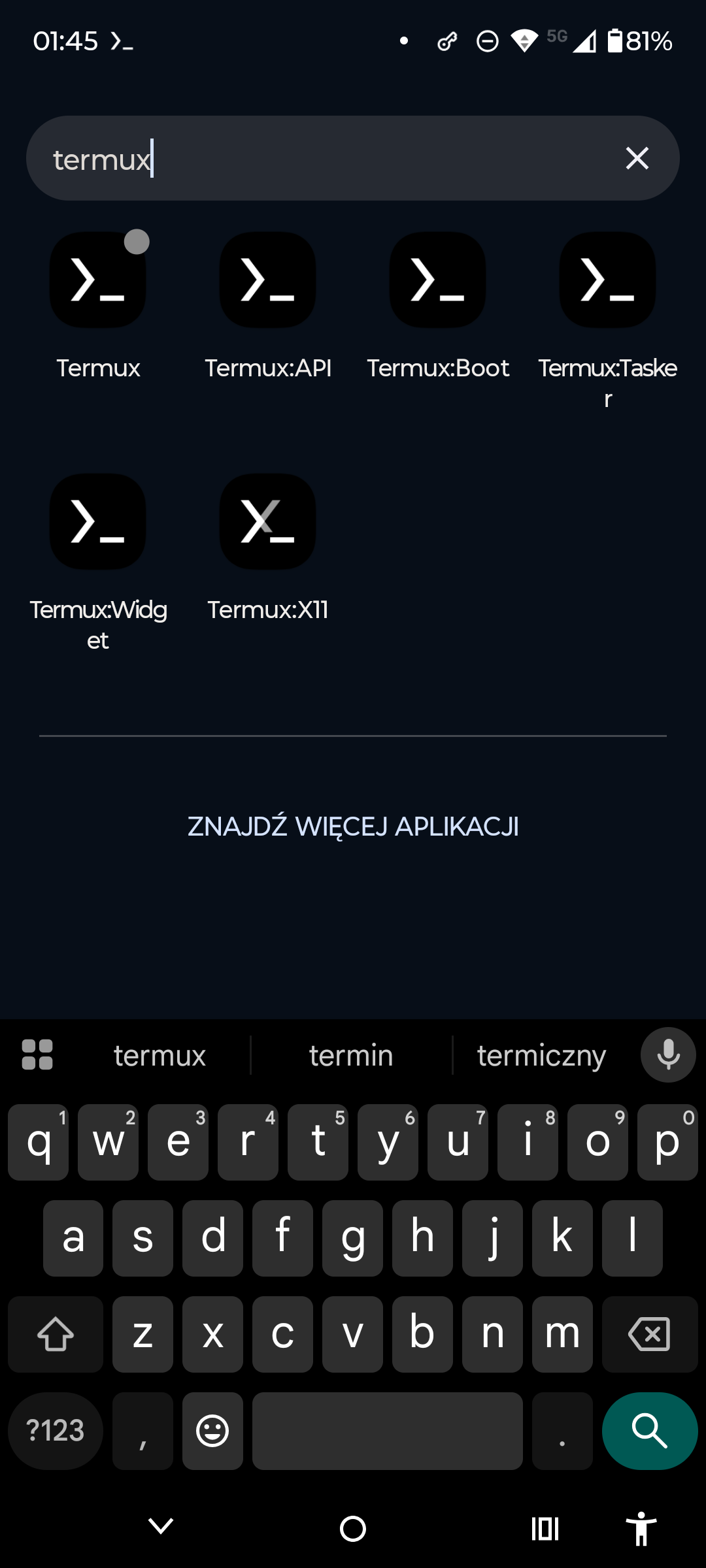Hide the keyboard with the down arrow

tap(161, 1527)
